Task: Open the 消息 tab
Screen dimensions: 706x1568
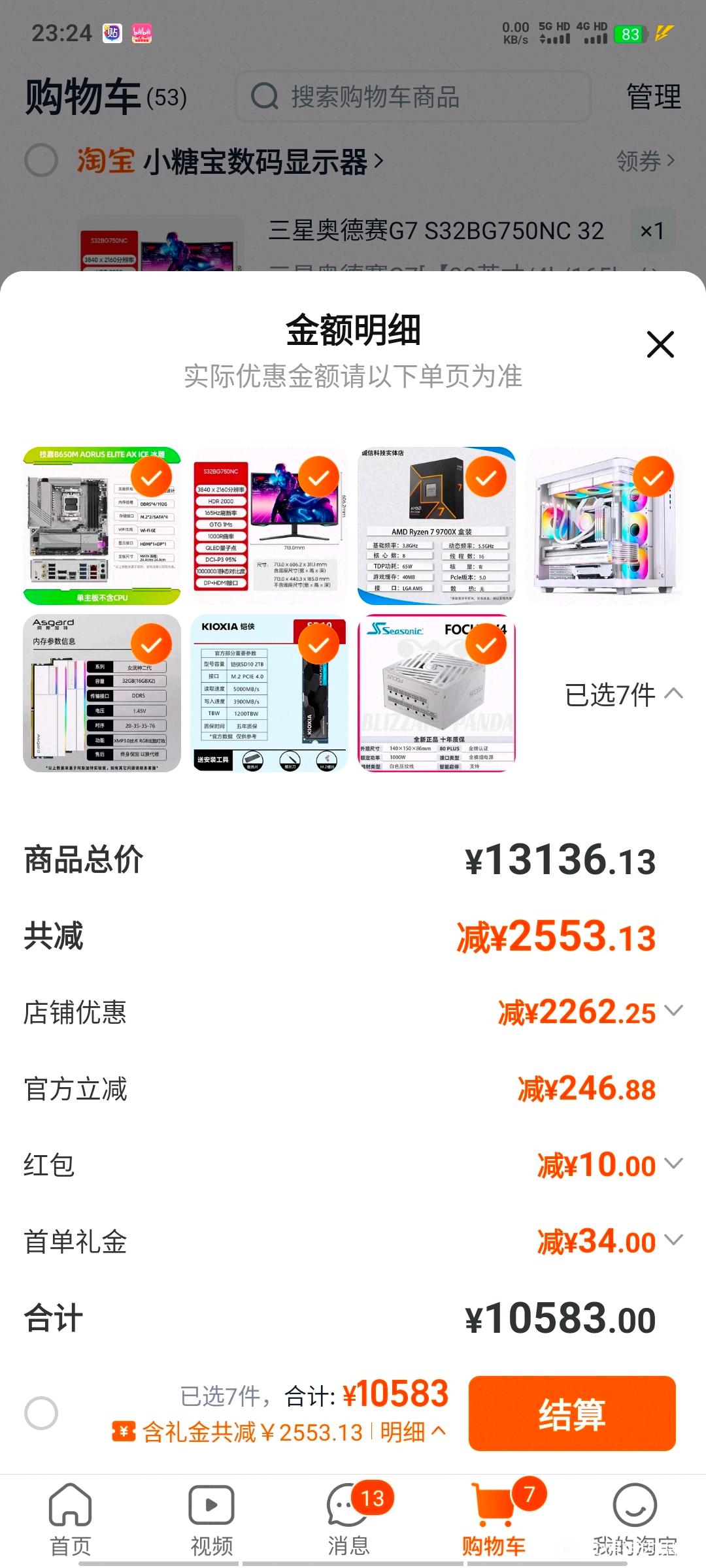Action: (x=350, y=1518)
